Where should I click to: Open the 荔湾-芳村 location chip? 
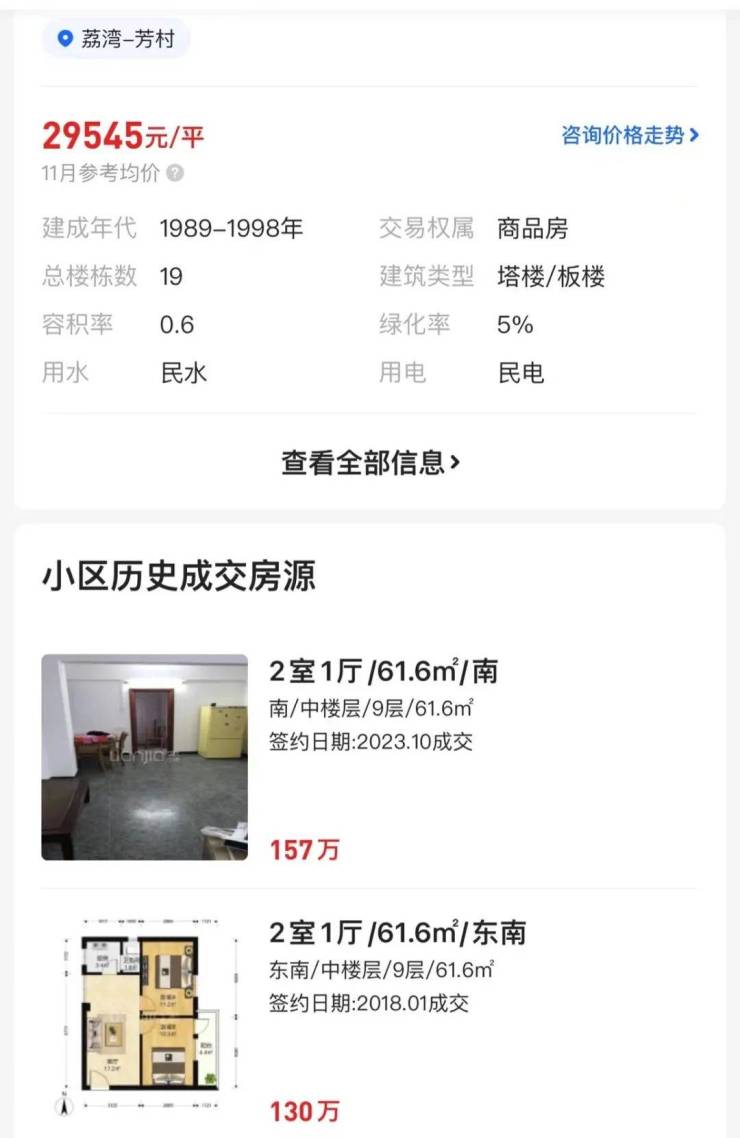pos(115,39)
